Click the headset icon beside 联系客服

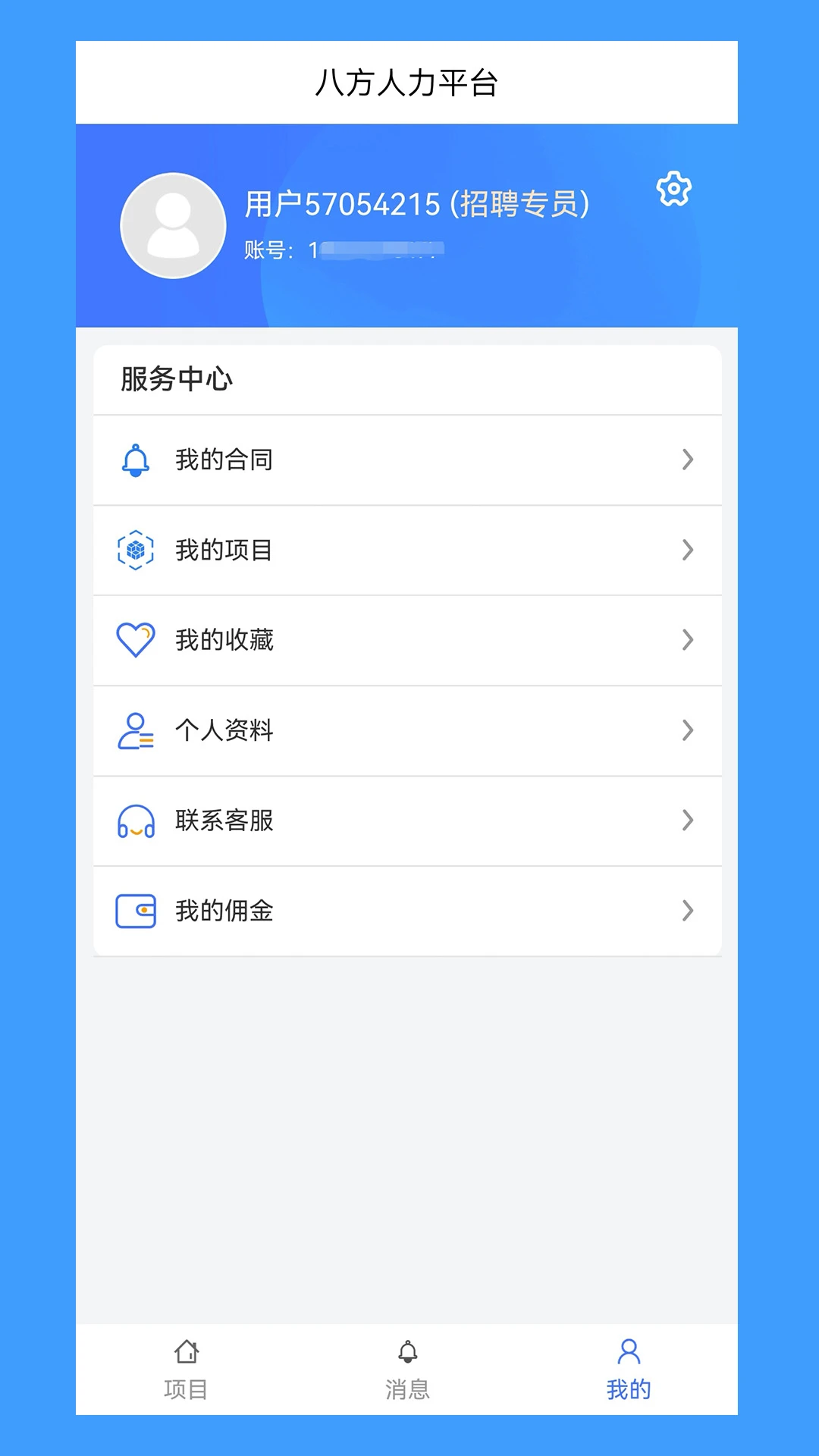[136, 821]
